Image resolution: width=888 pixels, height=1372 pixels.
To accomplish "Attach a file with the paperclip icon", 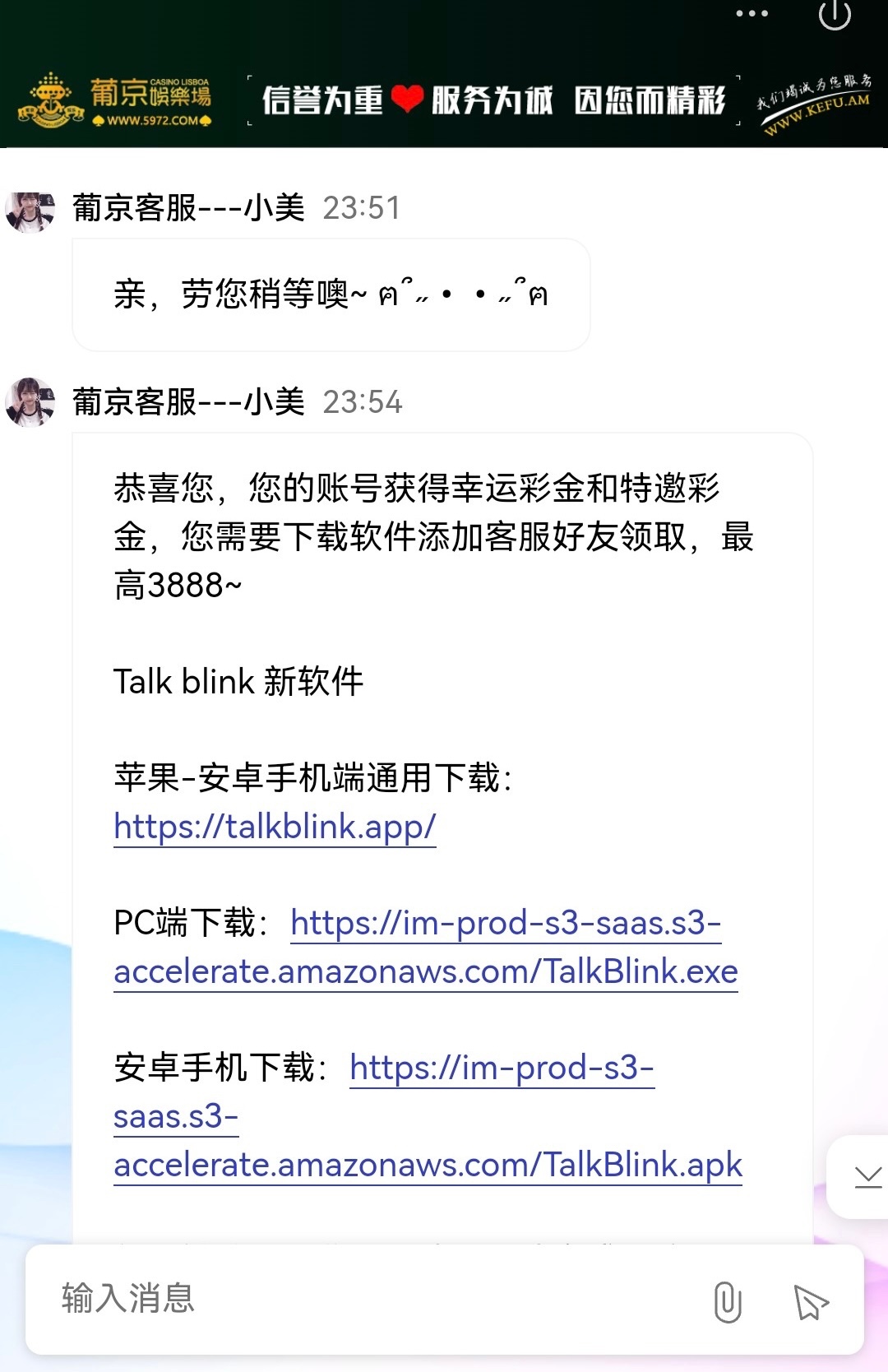I will point(728,1302).
